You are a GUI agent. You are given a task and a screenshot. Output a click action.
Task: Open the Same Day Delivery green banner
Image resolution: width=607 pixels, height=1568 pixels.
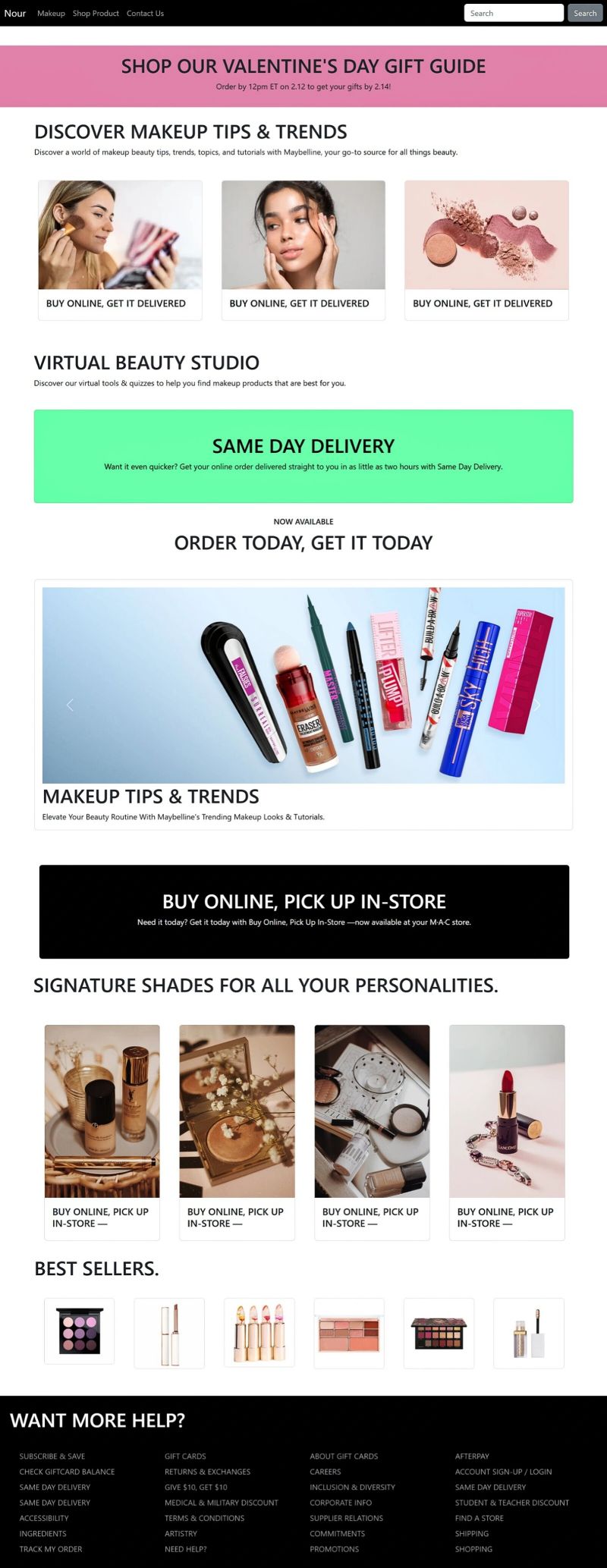coord(303,455)
